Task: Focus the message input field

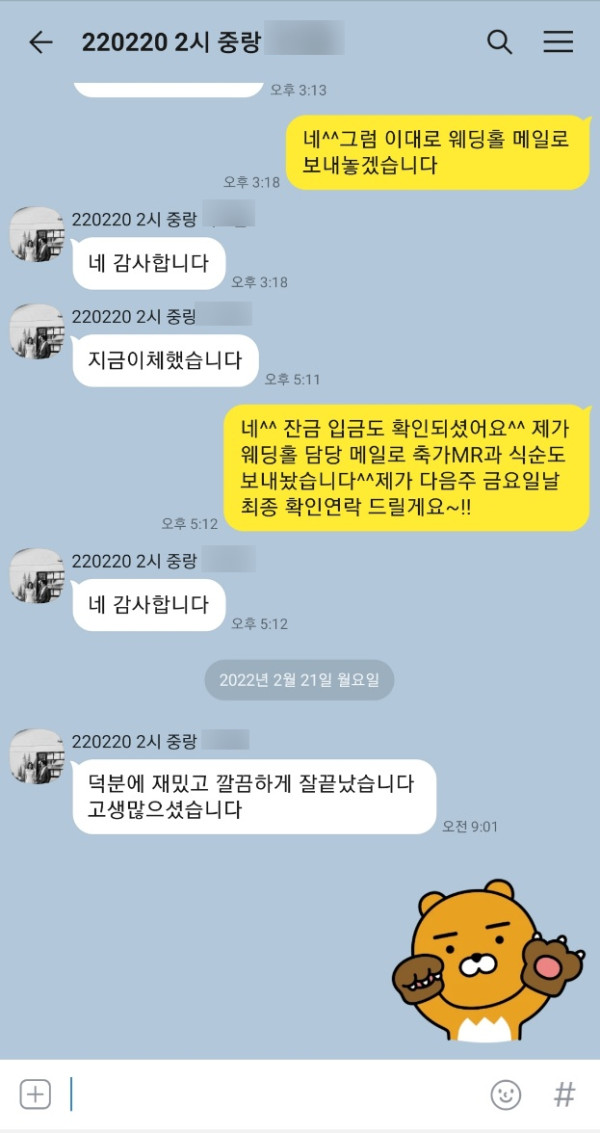Action: tap(270, 1094)
